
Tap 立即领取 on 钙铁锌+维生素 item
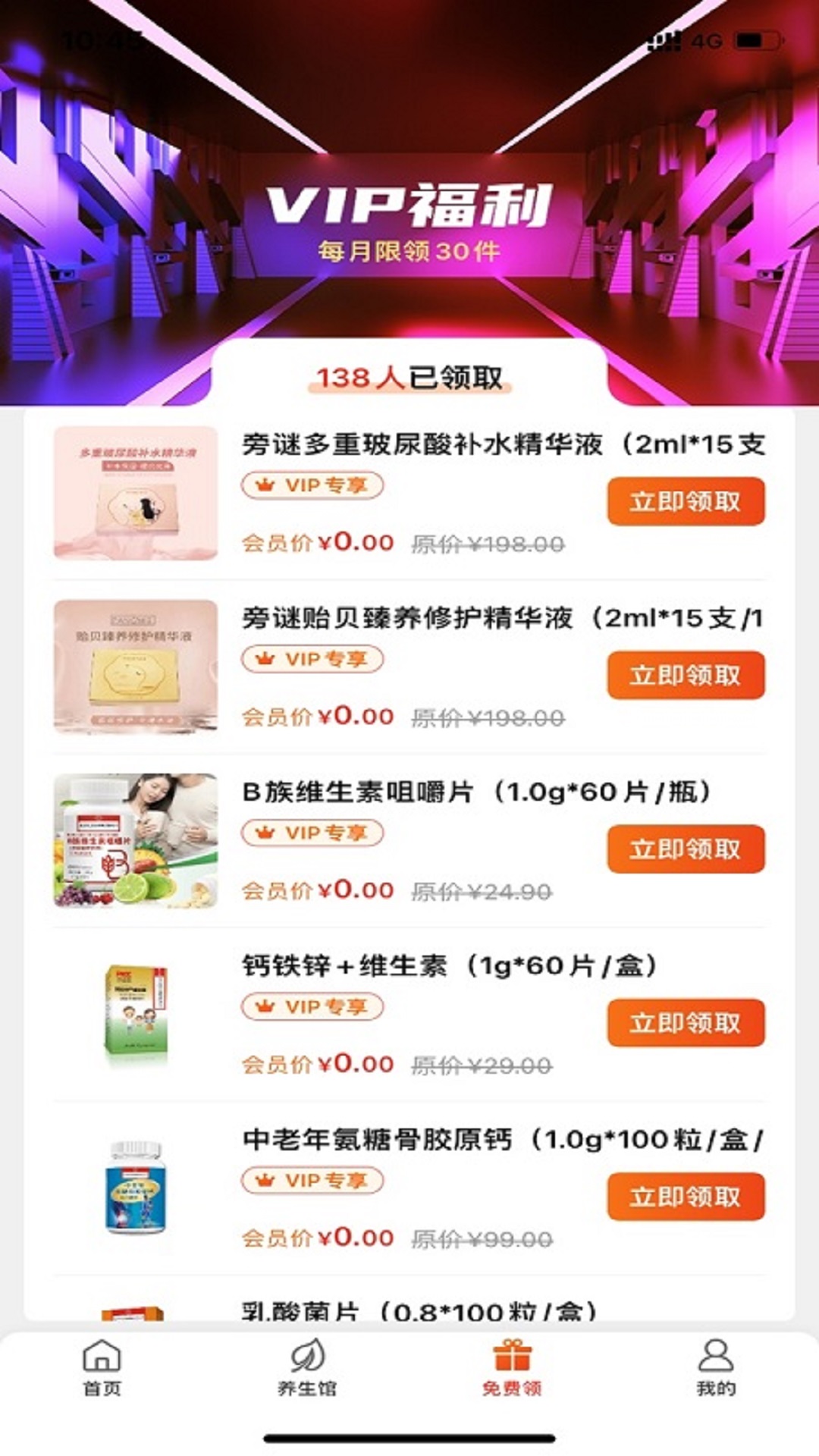(685, 1023)
